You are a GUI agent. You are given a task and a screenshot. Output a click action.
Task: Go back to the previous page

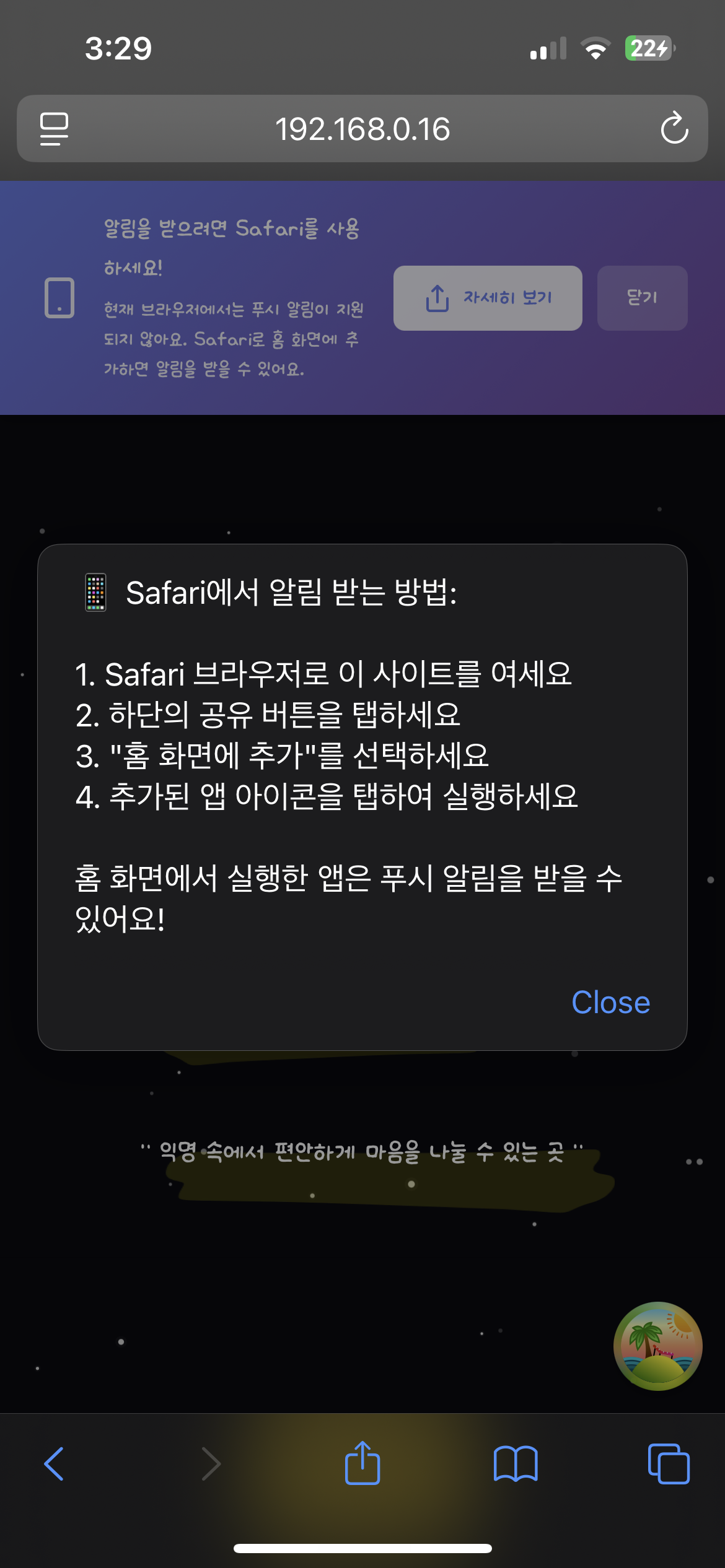55,1464
